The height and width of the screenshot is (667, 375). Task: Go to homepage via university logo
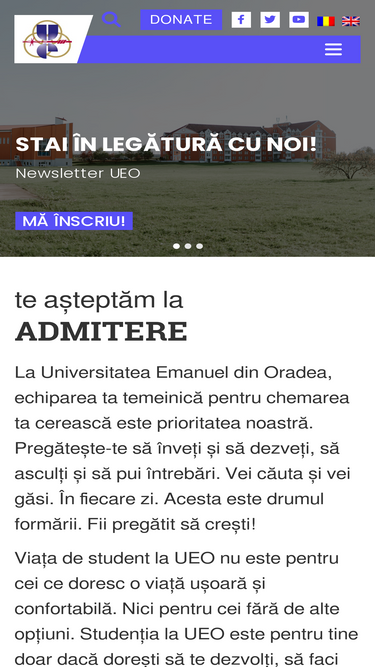tap(48, 39)
